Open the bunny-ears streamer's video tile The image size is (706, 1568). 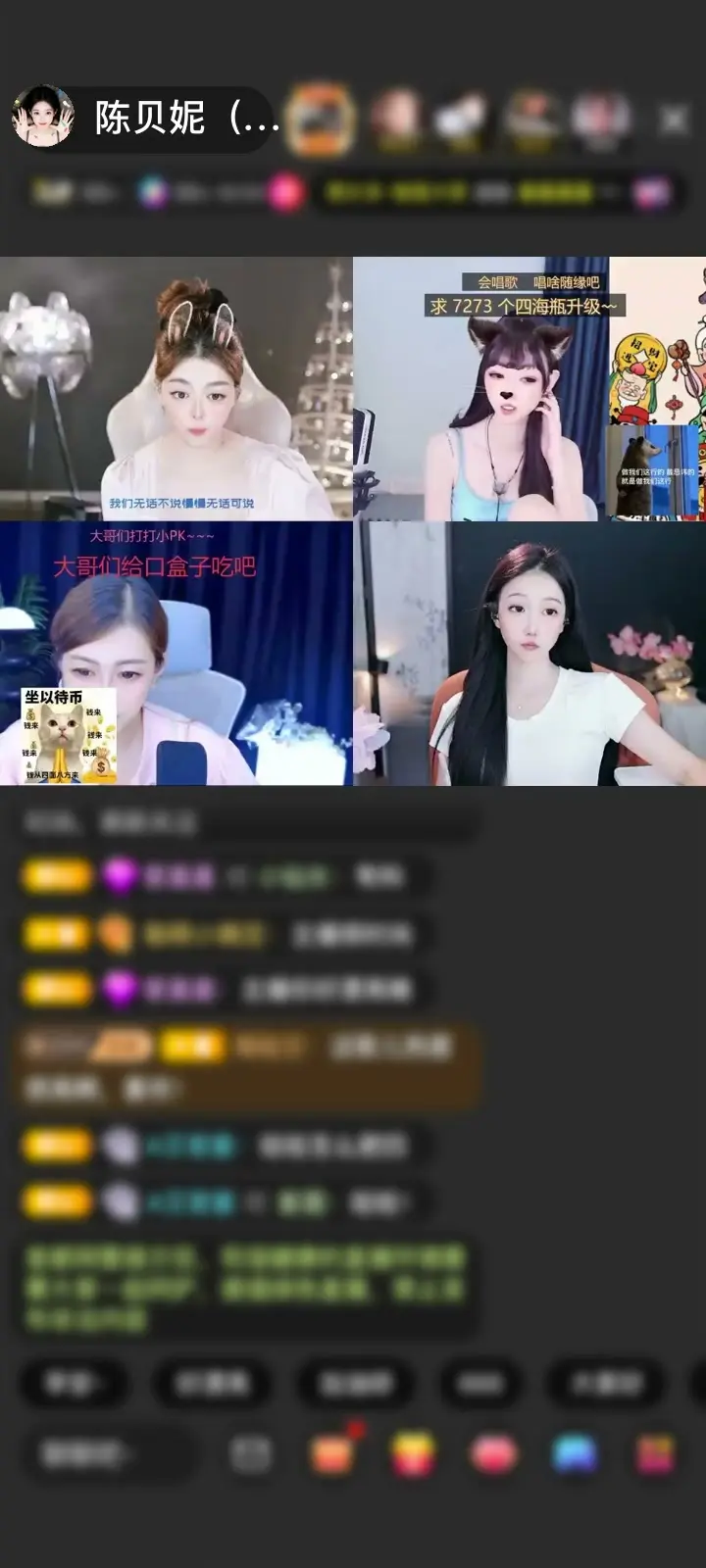176,388
